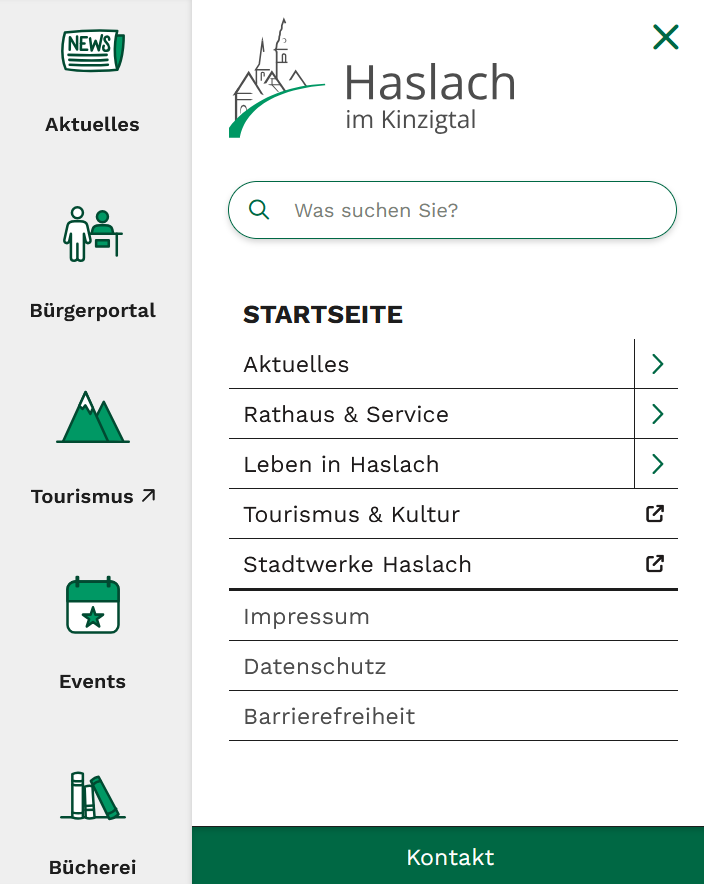Open the Barrierefreiheit link
The height and width of the screenshot is (884, 704).
(x=329, y=716)
